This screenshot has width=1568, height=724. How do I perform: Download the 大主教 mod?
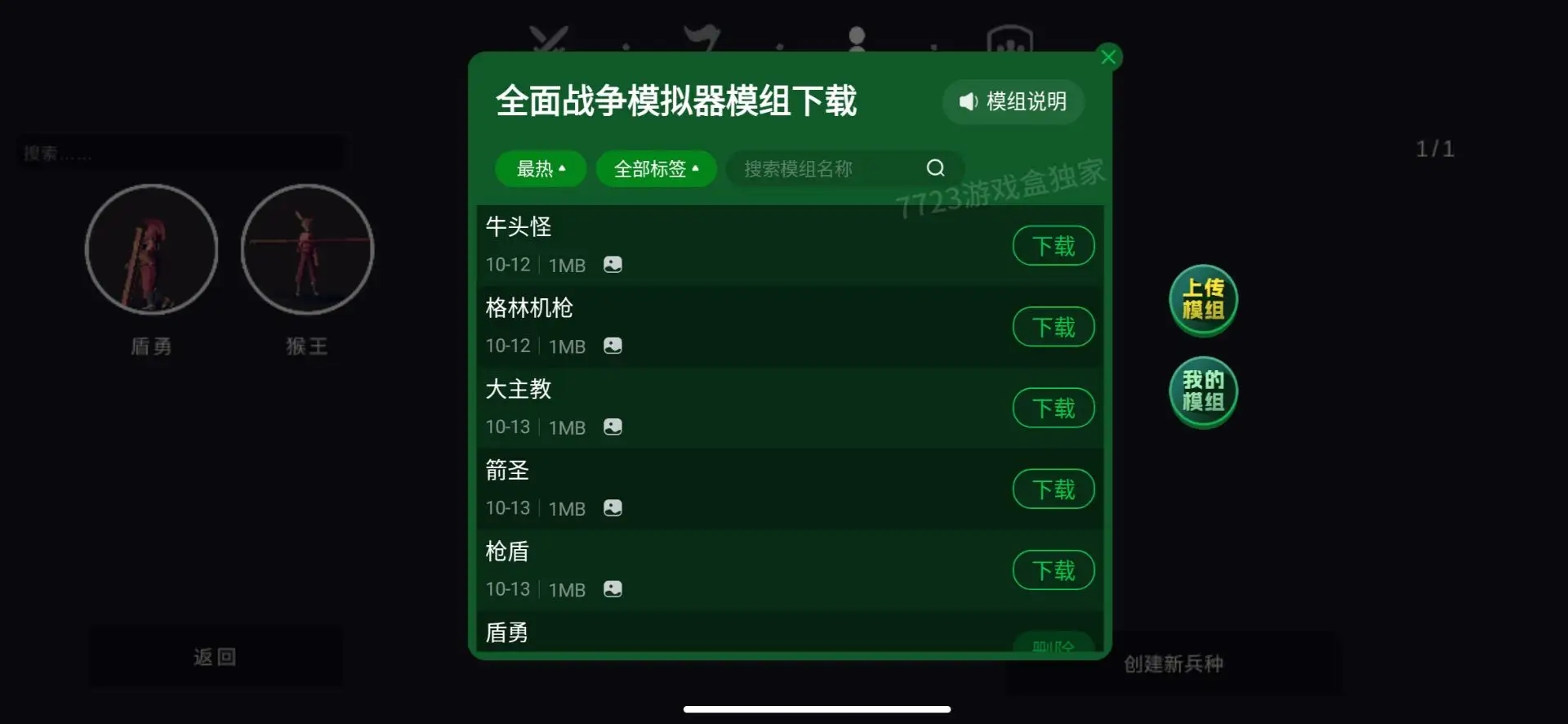tap(1053, 408)
